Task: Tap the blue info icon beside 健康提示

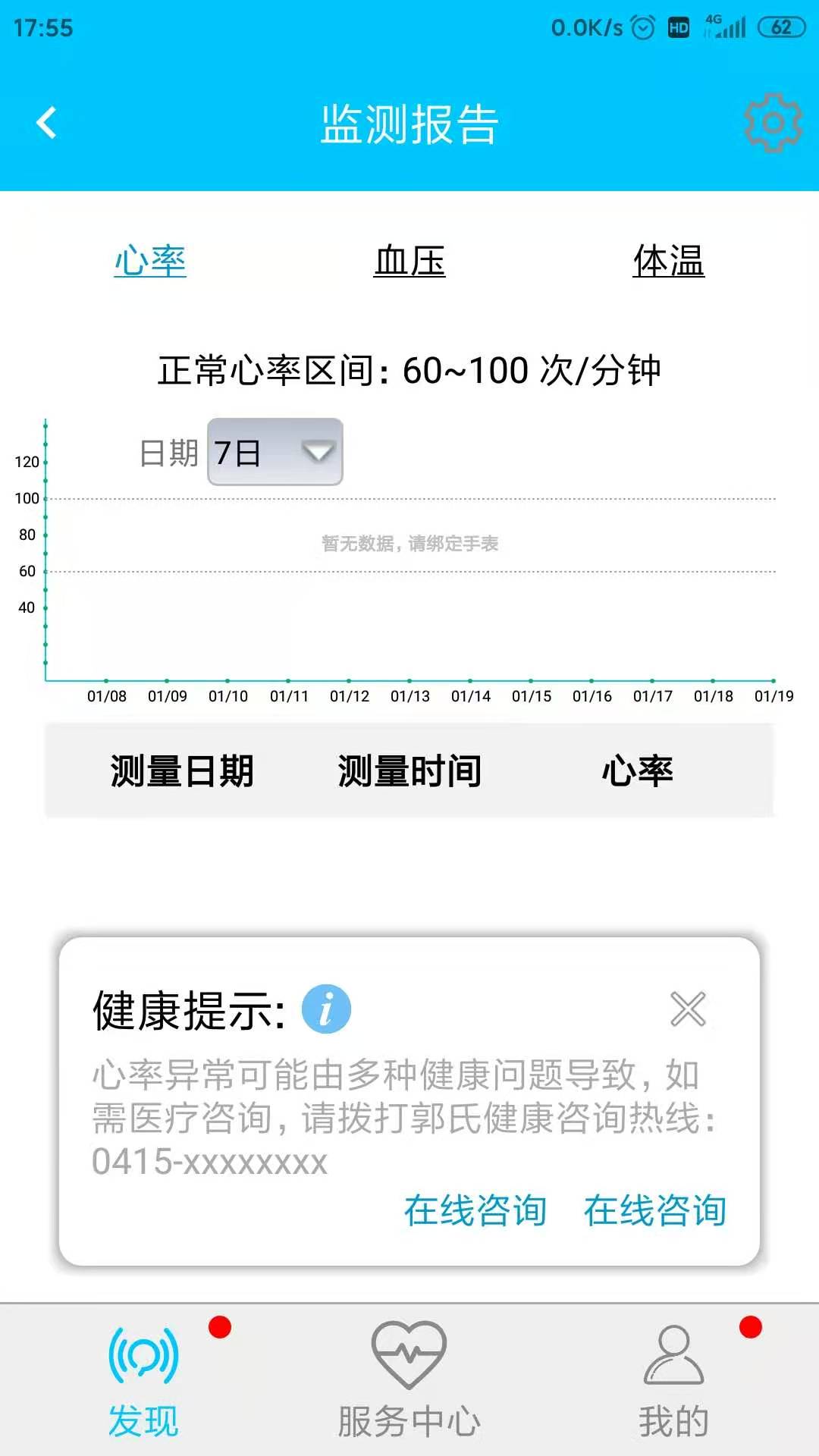Action: point(326,1009)
